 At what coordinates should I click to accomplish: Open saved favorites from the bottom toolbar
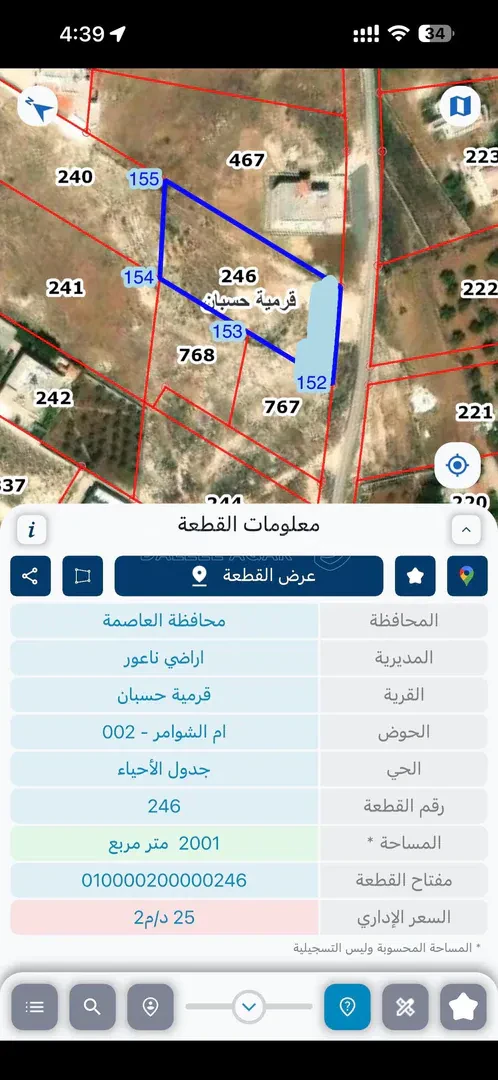[464, 1007]
